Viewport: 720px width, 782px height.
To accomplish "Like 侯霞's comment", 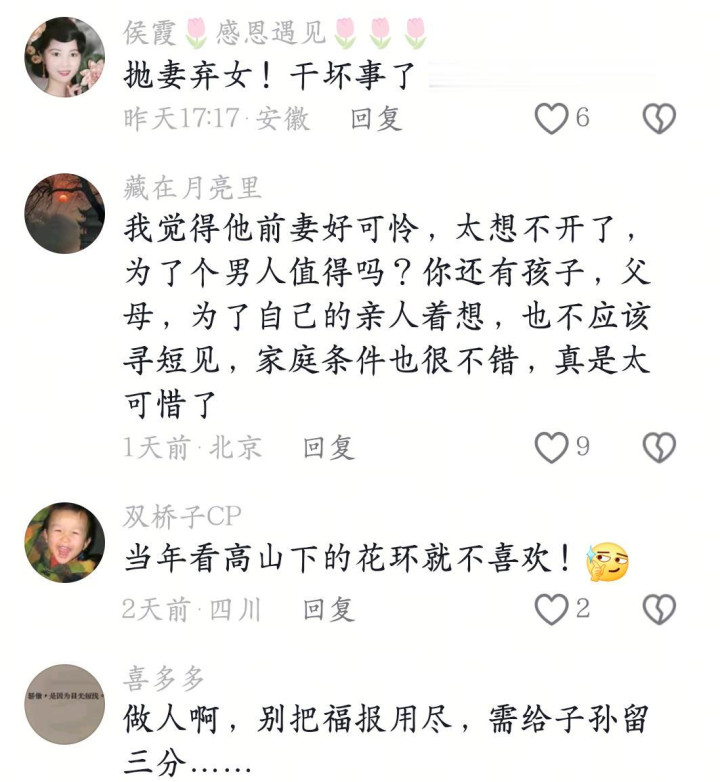I will coord(551,119).
